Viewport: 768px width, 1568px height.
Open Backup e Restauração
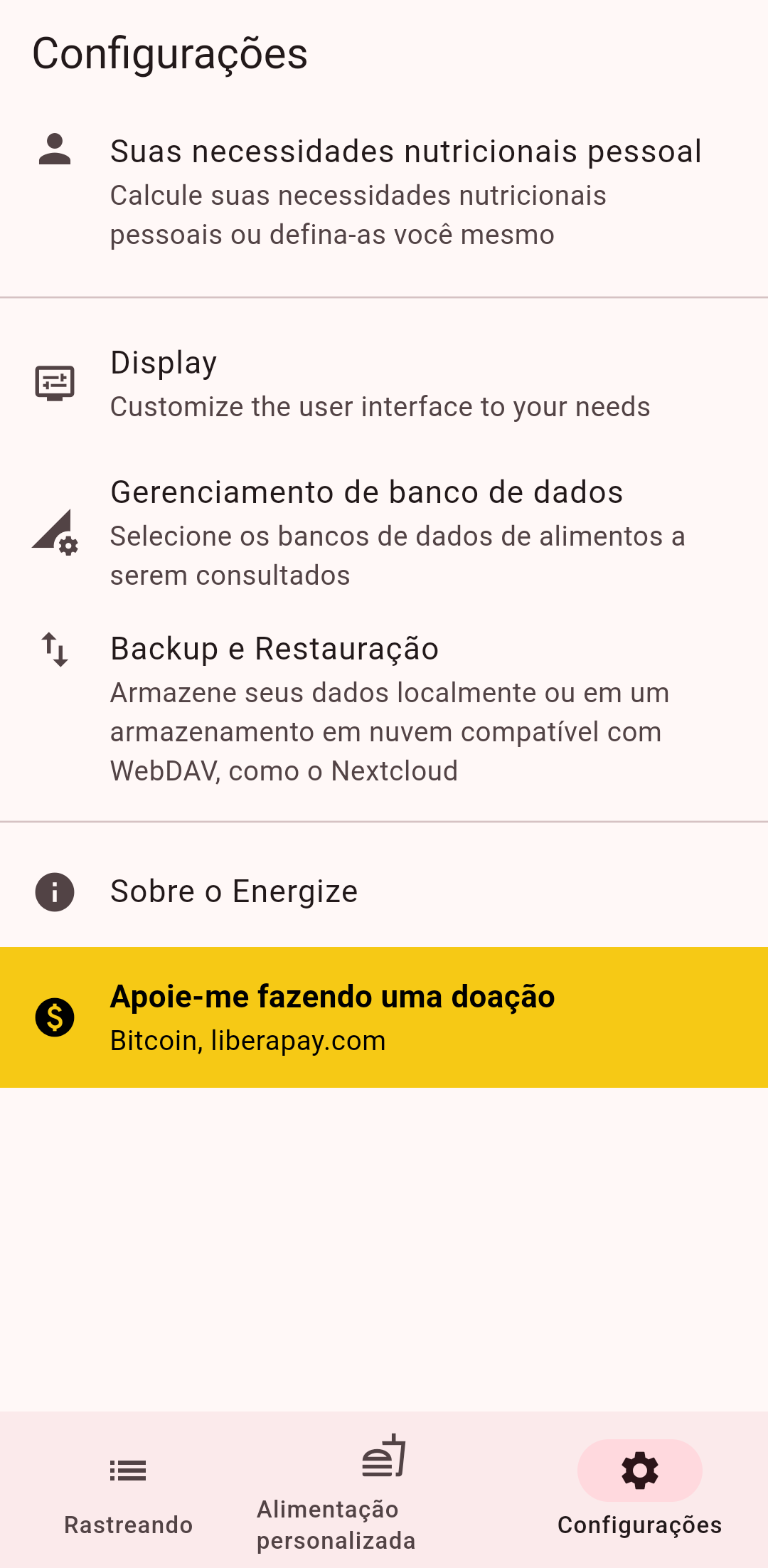384,709
